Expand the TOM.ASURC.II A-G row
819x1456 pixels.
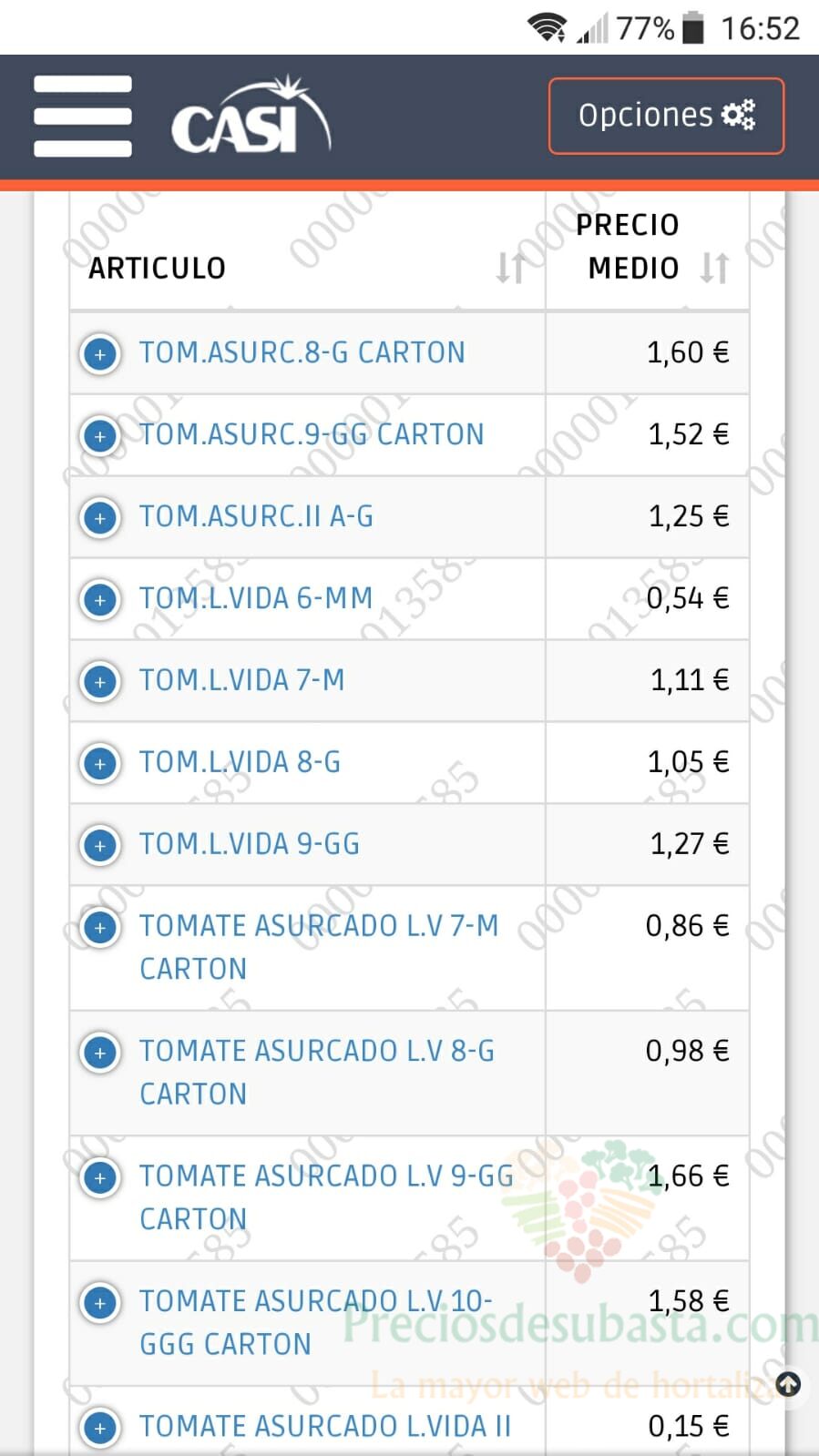tap(100, 517)
